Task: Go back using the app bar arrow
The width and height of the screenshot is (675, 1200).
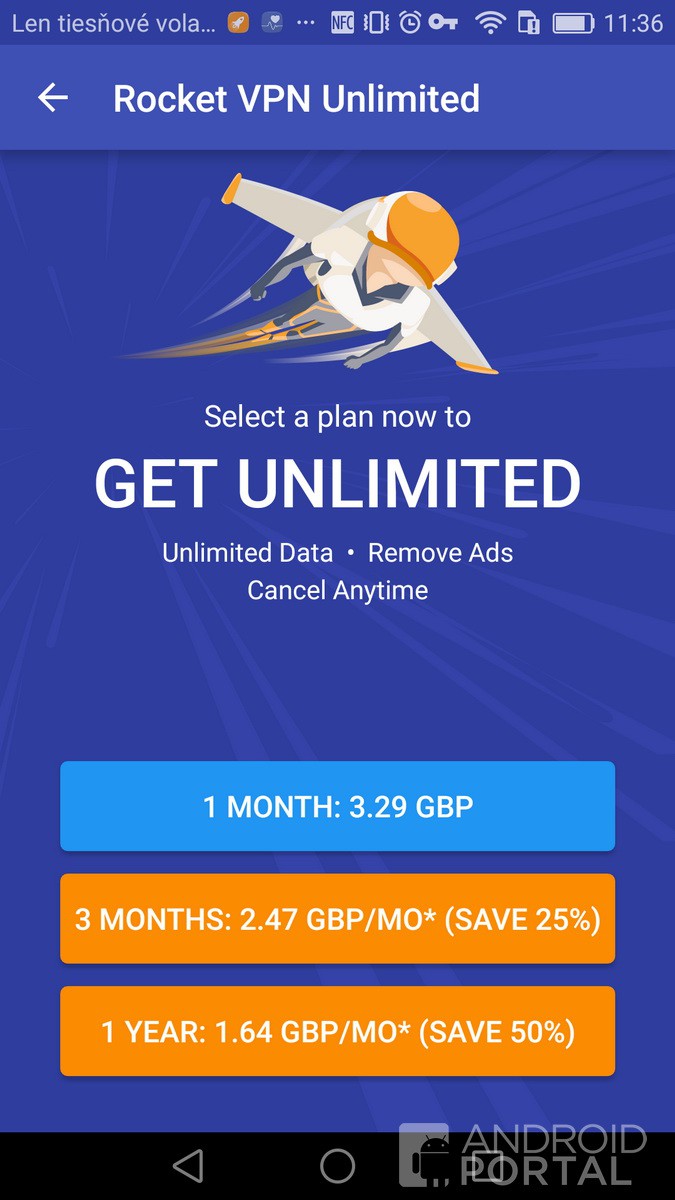Action: click(53, 98)
